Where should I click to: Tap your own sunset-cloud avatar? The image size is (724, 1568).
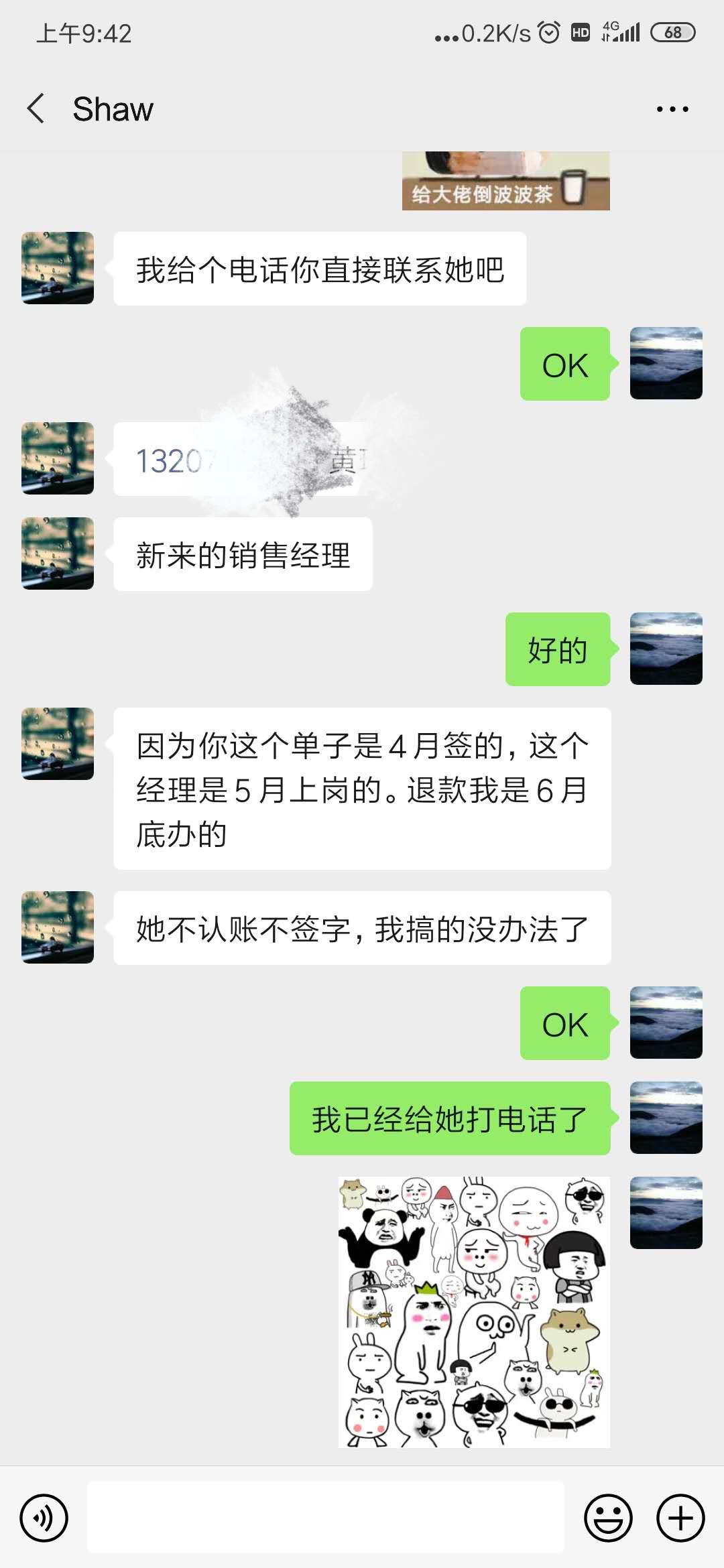point(668,364)
